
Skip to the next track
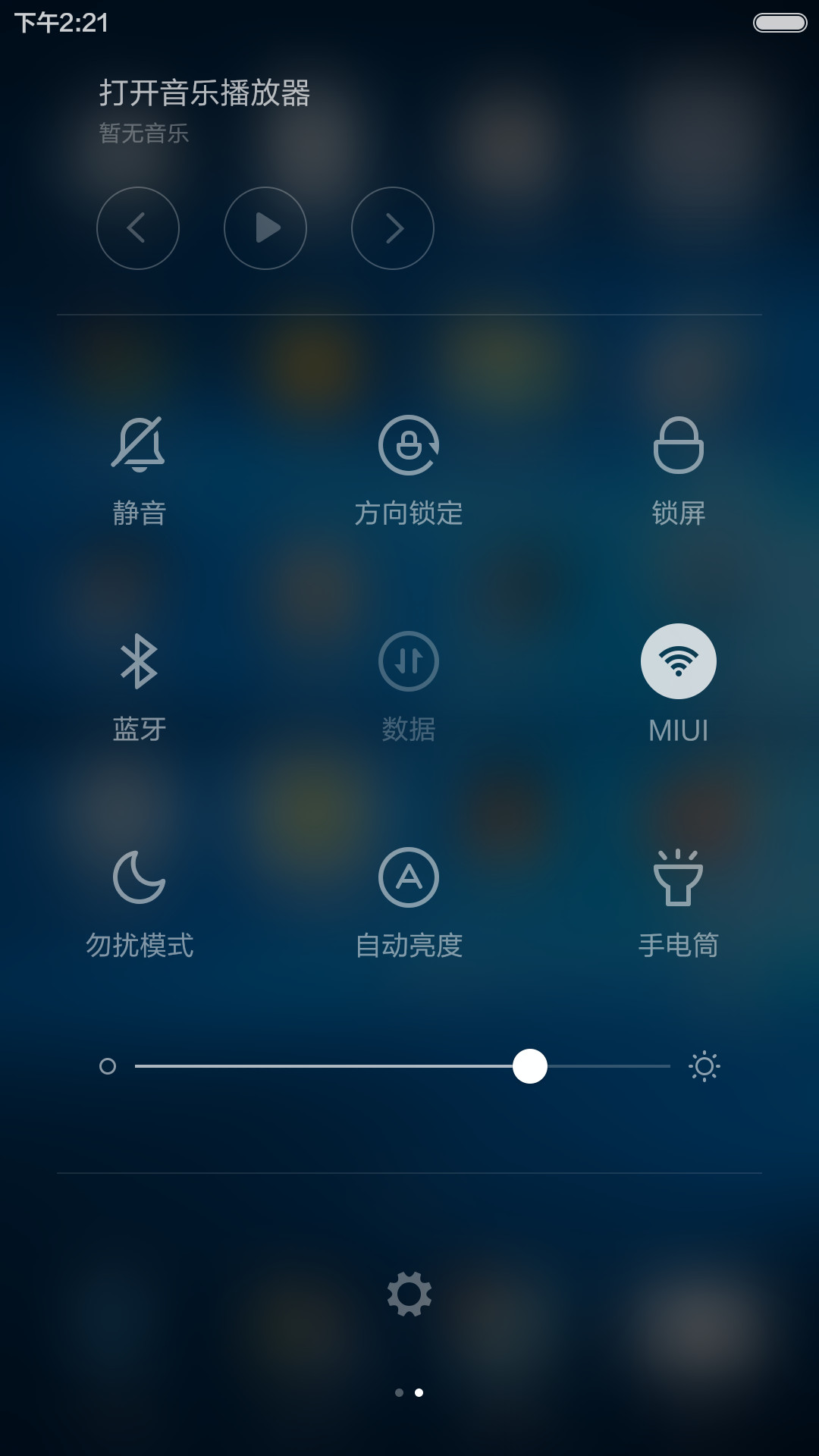click(x=393, y=228)
